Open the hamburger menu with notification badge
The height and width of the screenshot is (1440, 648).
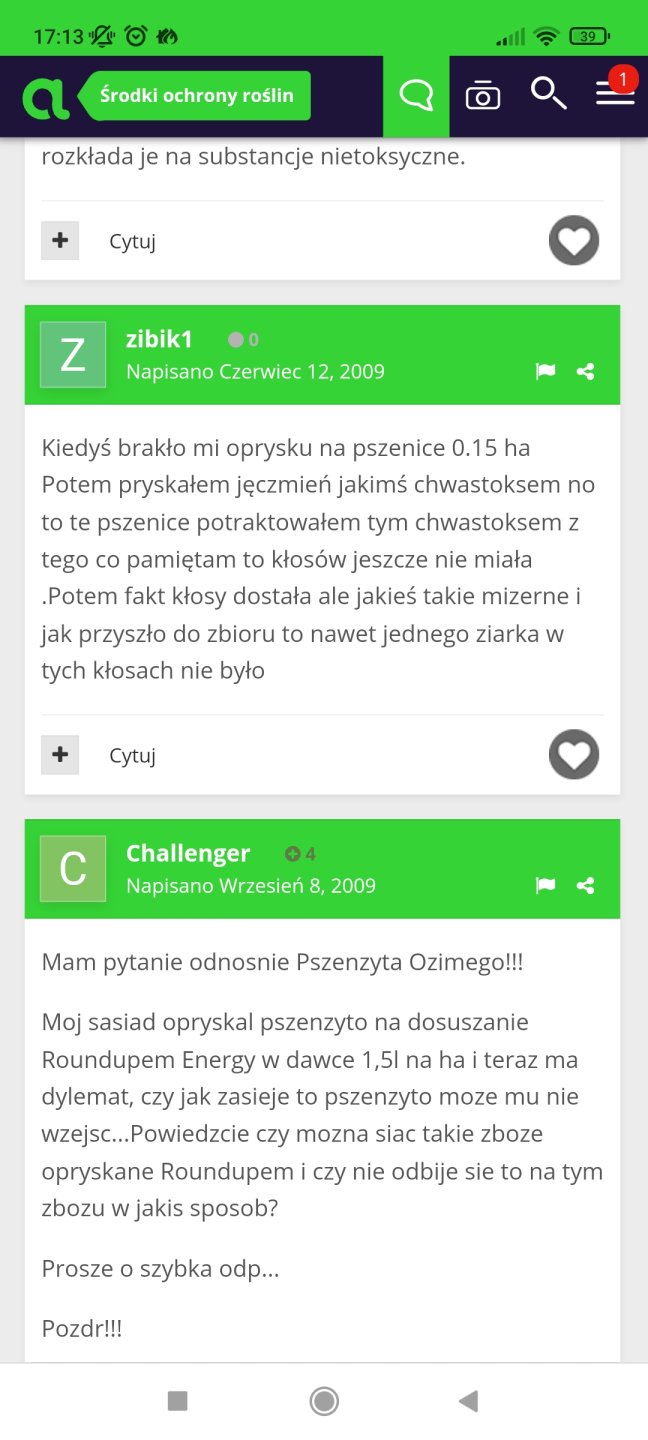pos(615,92)
